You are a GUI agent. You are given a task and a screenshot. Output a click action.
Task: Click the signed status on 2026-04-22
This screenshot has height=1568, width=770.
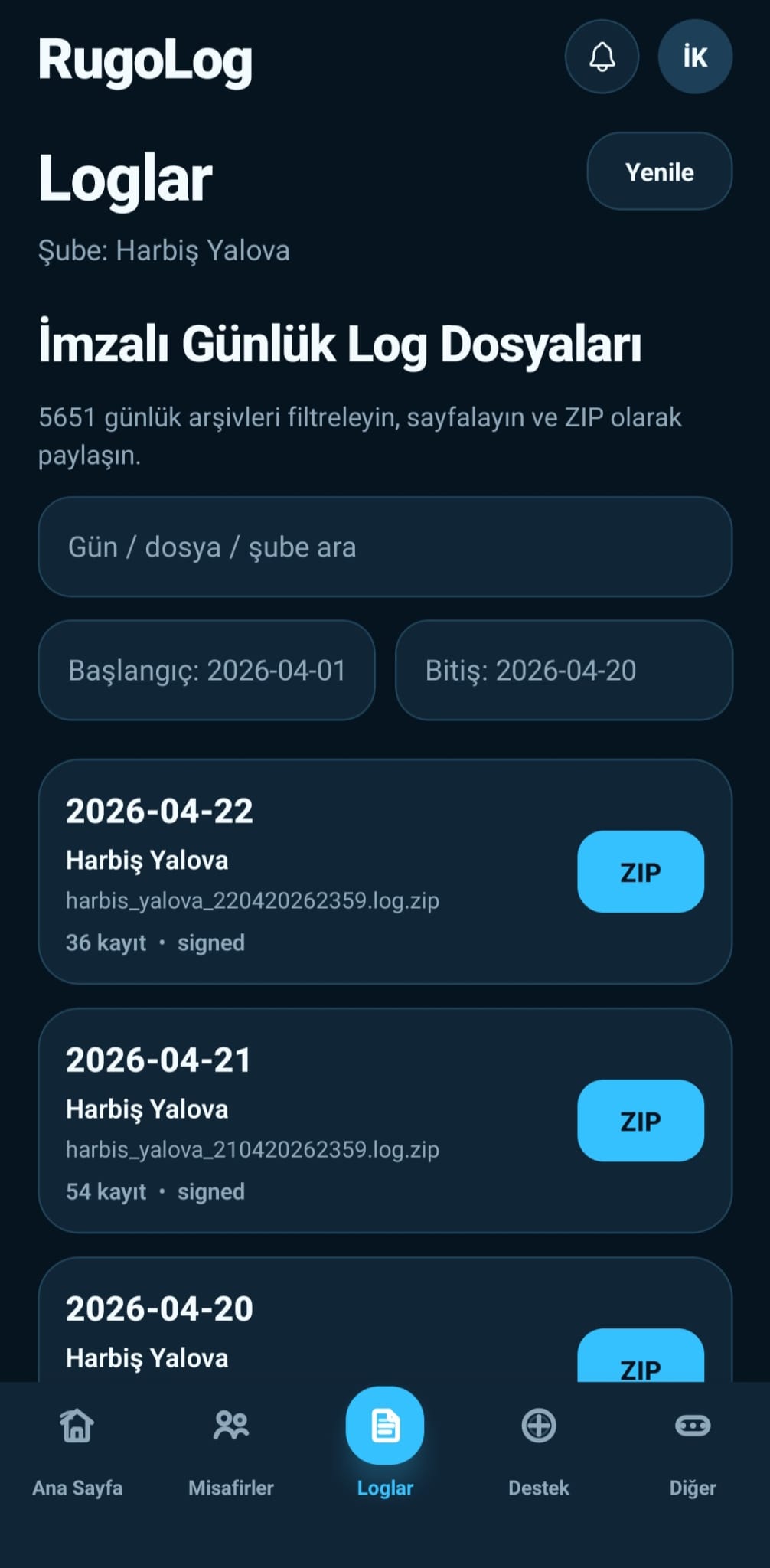[x=211, y=942]
